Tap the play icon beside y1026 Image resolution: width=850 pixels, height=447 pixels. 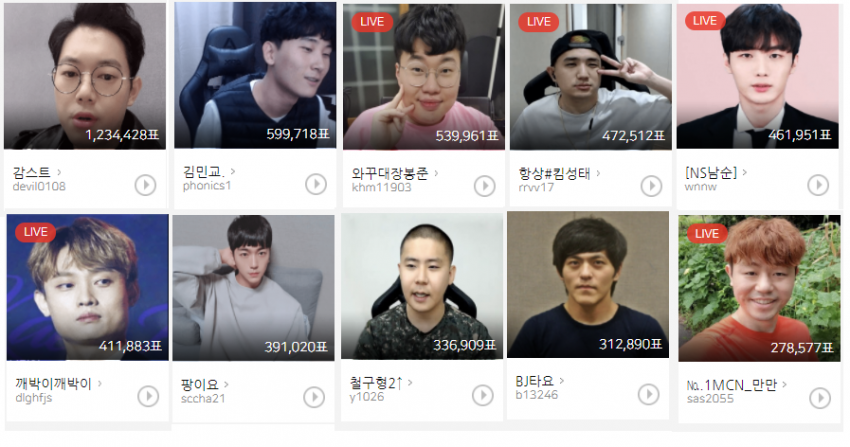point(483,396)
